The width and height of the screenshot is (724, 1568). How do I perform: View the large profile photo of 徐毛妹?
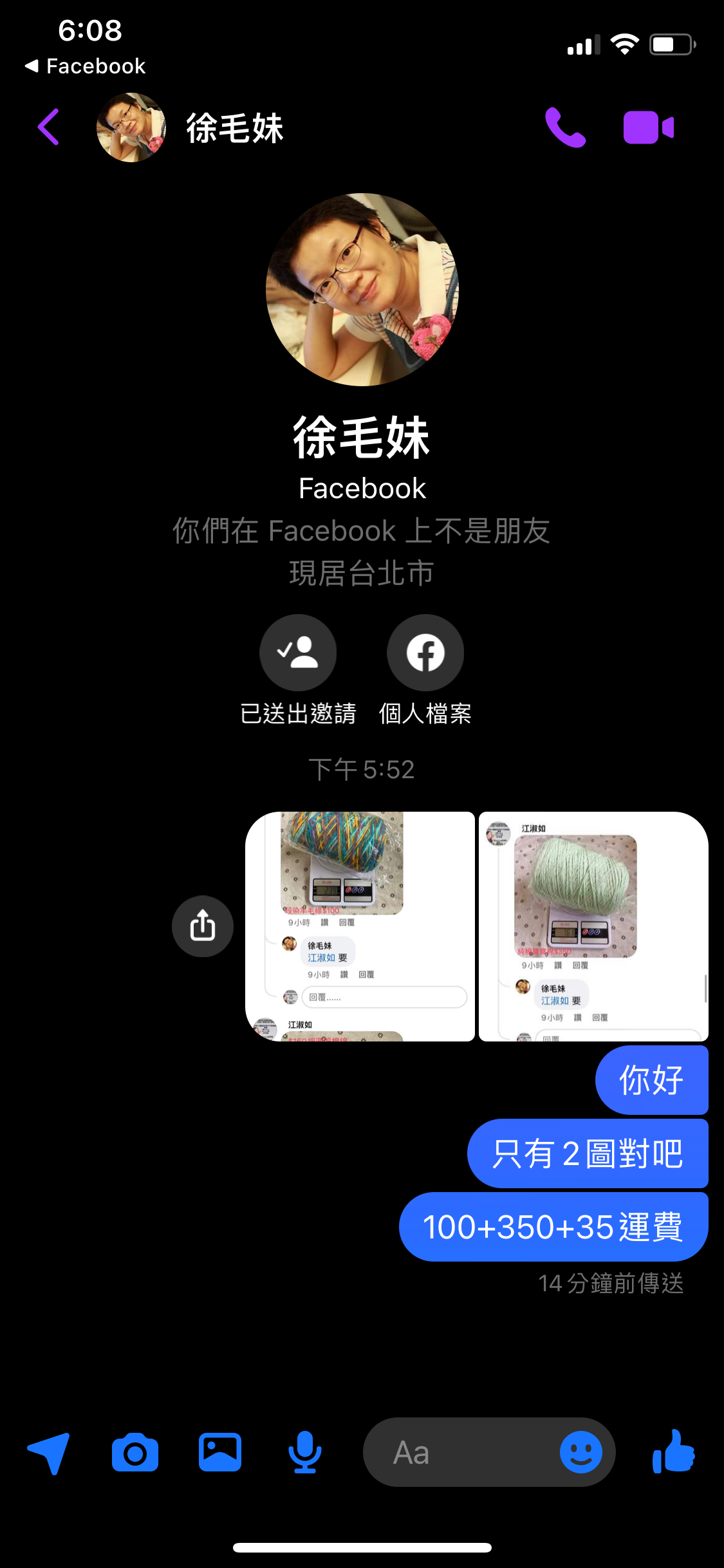(362, 291)
